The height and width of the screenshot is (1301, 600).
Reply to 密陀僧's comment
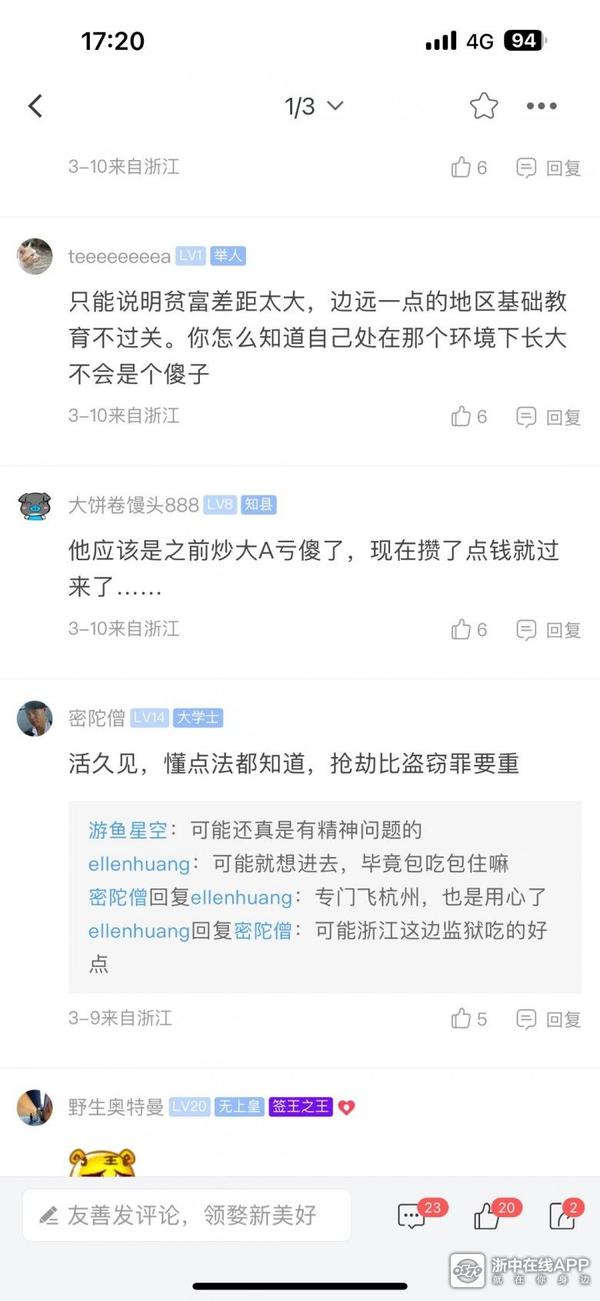(x=549, y=1018)
